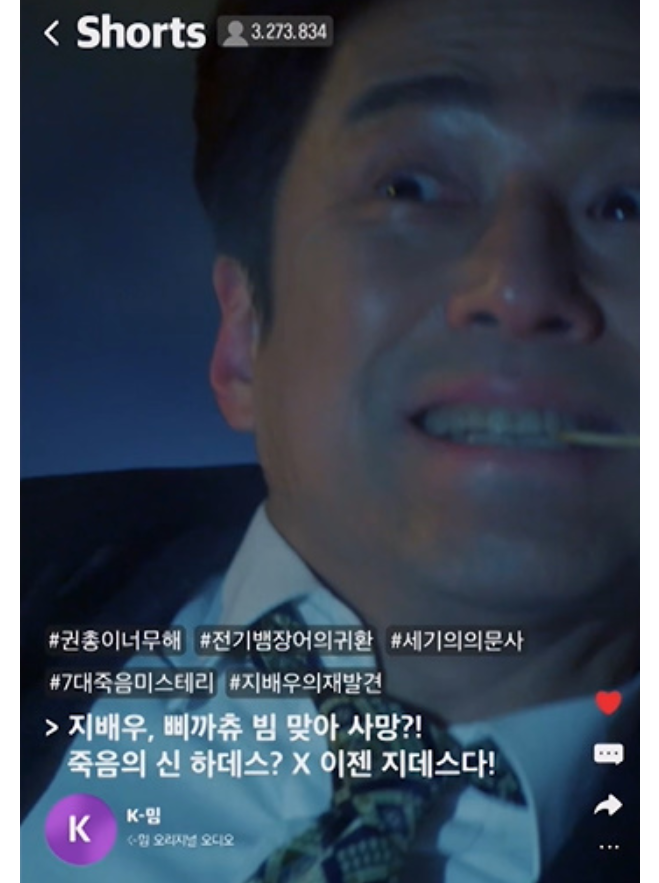Open hashtag #전기뱀장어의귀환

pos(285,640)
